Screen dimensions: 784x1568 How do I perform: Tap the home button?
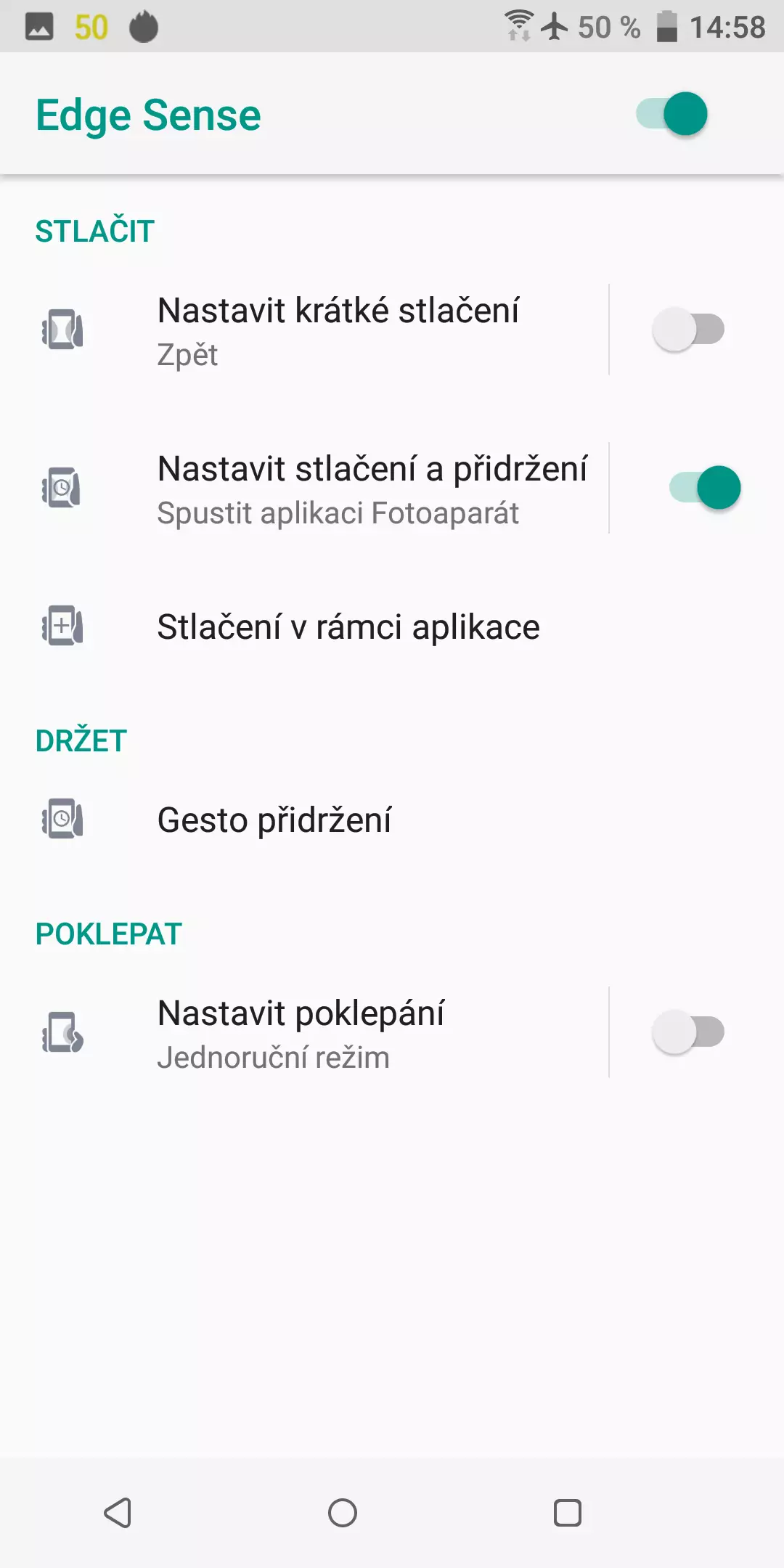pos(343,1514)
